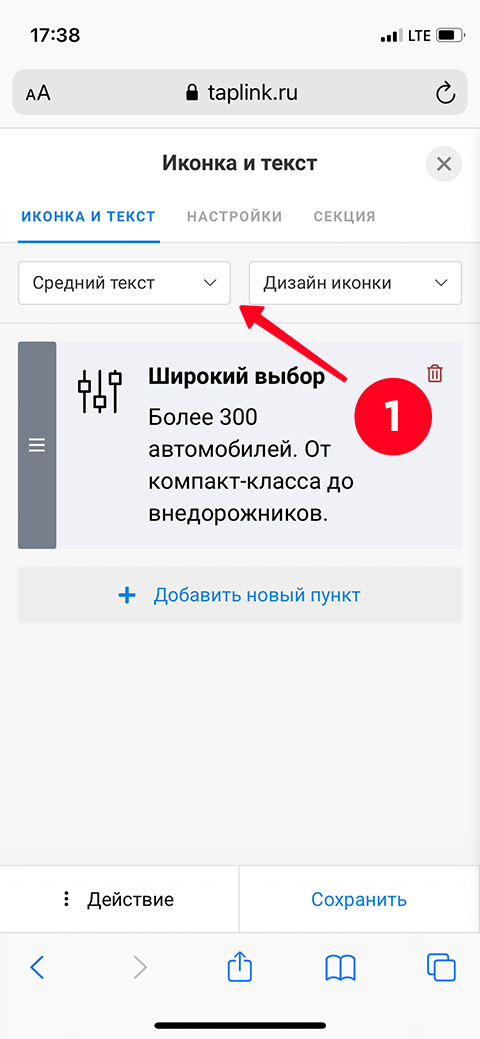Reload the taplink.ru page
The width and height of the screenshot is (480, 1039).
(x=446, y=93)
